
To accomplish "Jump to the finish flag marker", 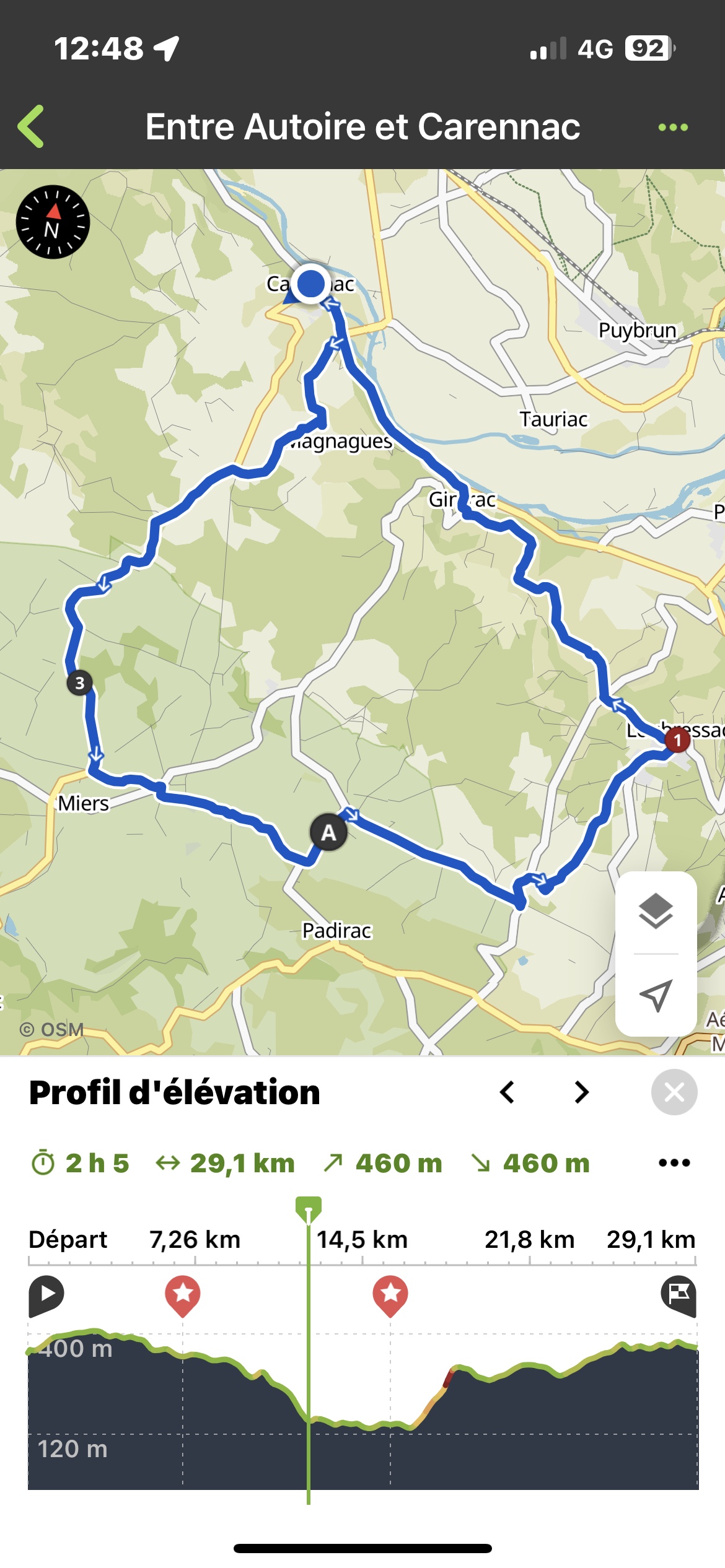I will 679,1294.
